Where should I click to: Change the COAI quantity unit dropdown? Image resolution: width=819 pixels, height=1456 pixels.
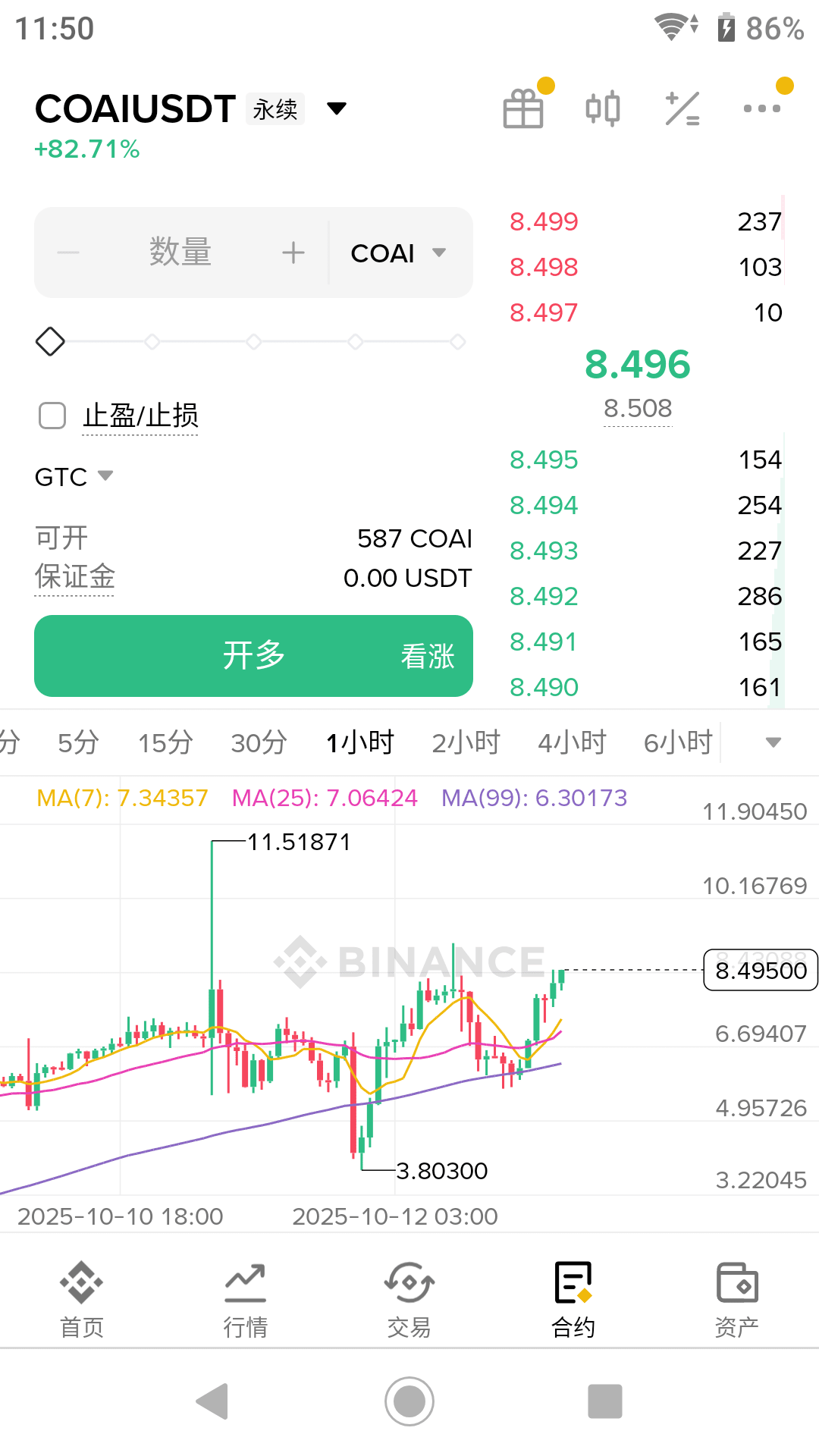[398, 253]
